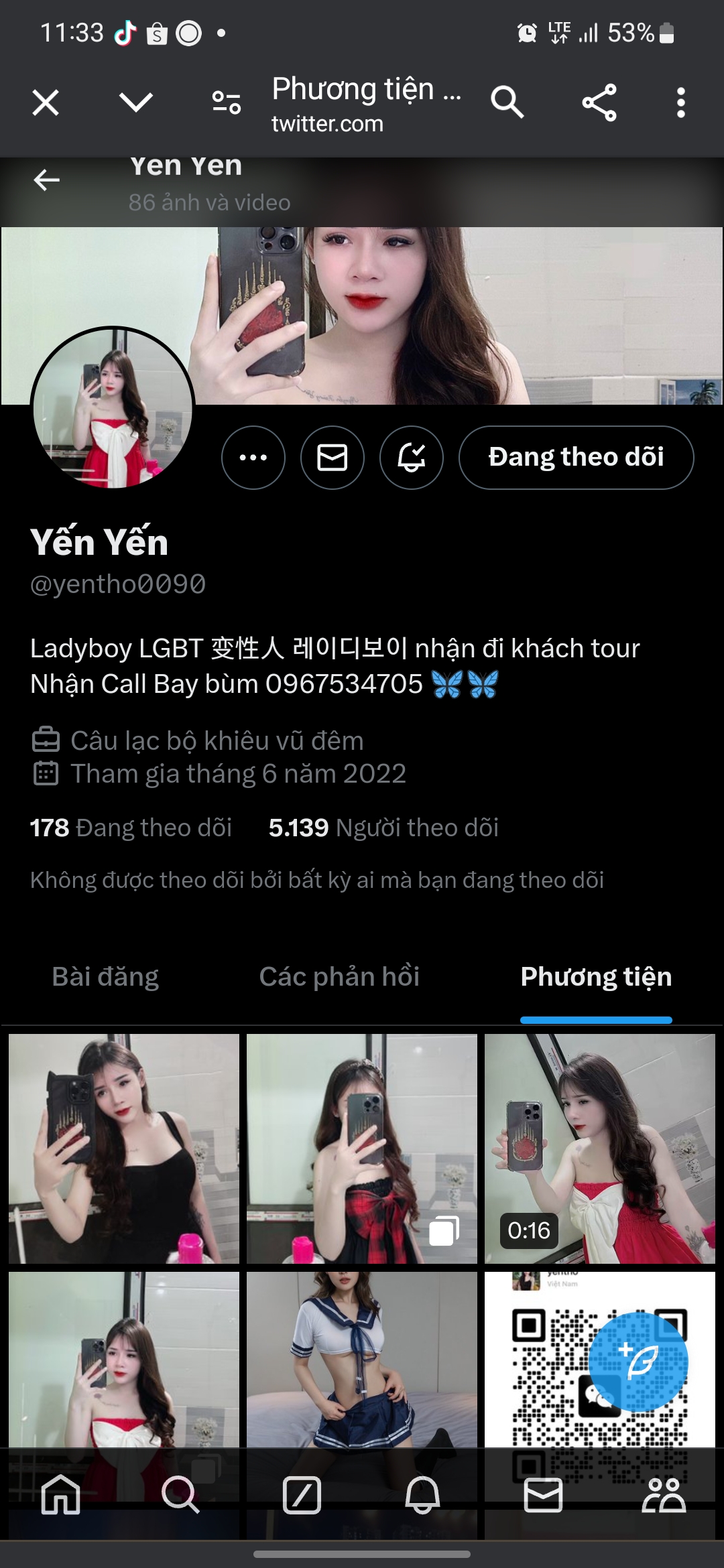Viewport: 724px width, 1568px height.
Task: Share this profile using the share icon
Action: point(599,103)
